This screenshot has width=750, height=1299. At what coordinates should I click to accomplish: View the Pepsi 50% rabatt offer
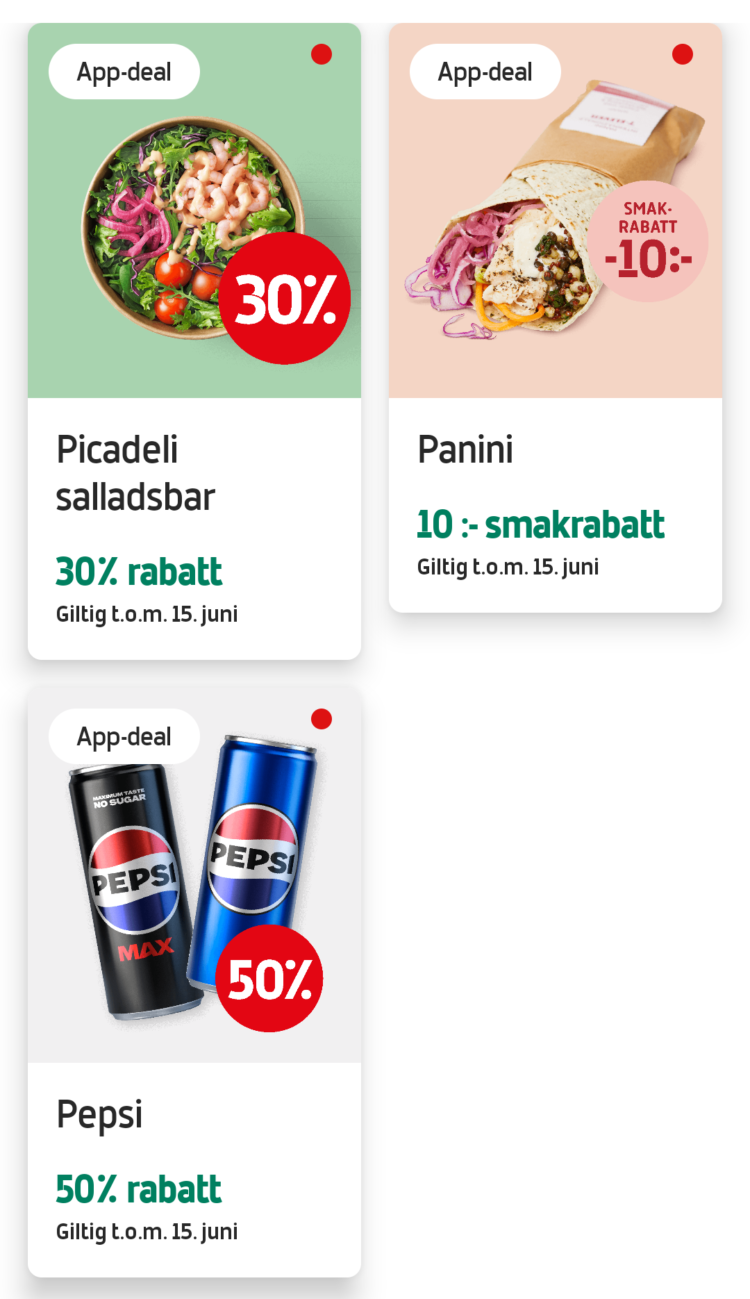(x=194, y=980)
